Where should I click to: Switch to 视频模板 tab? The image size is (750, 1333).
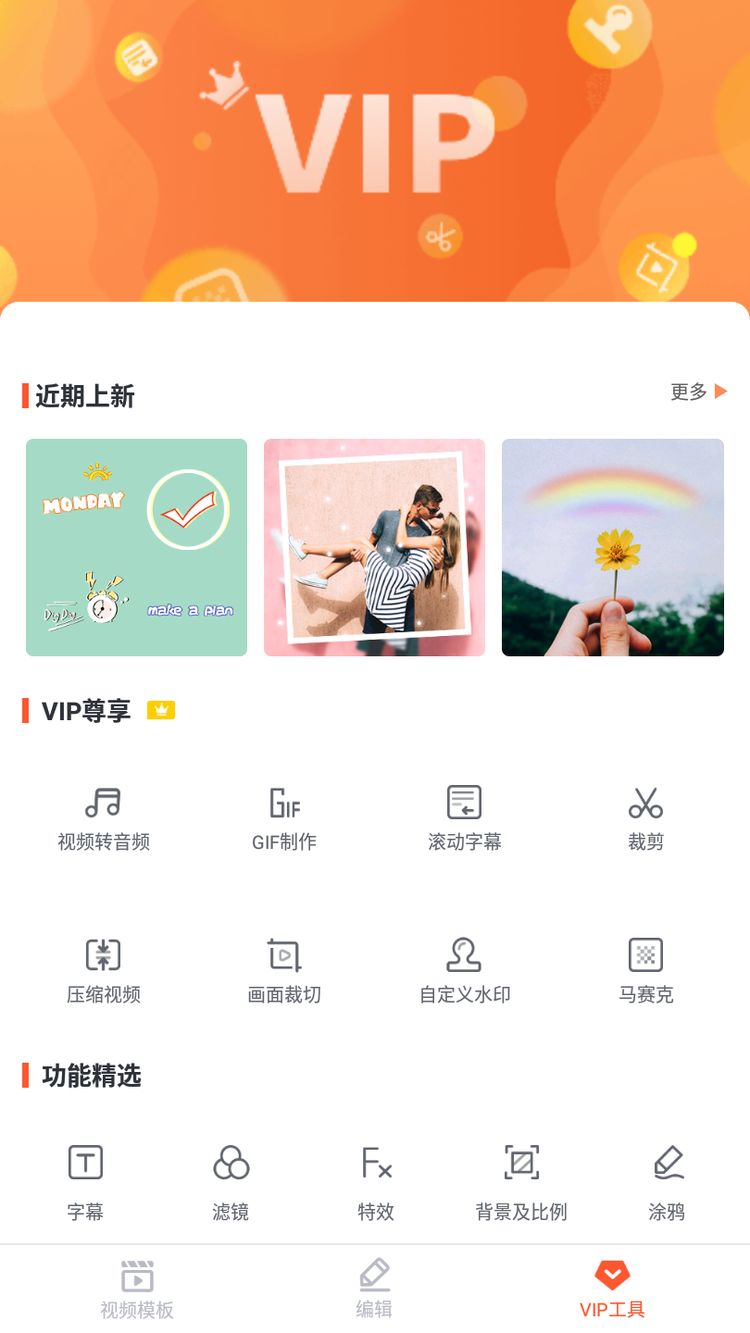(137, 1289)
